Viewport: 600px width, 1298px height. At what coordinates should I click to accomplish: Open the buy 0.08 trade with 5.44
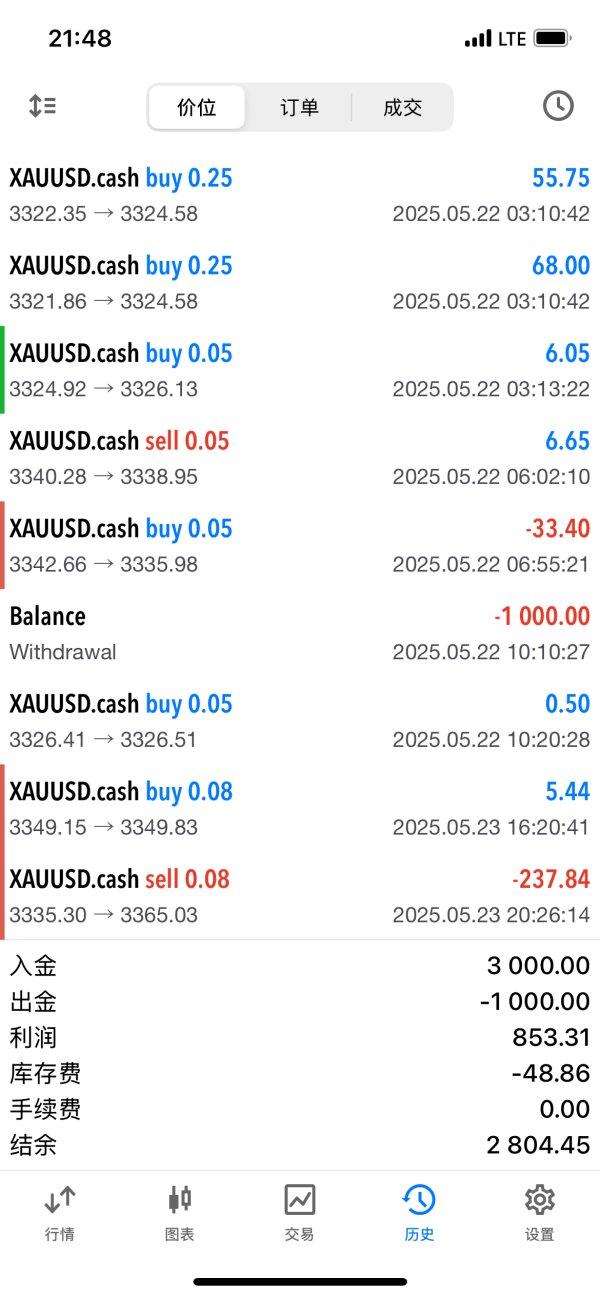point(300,808)
